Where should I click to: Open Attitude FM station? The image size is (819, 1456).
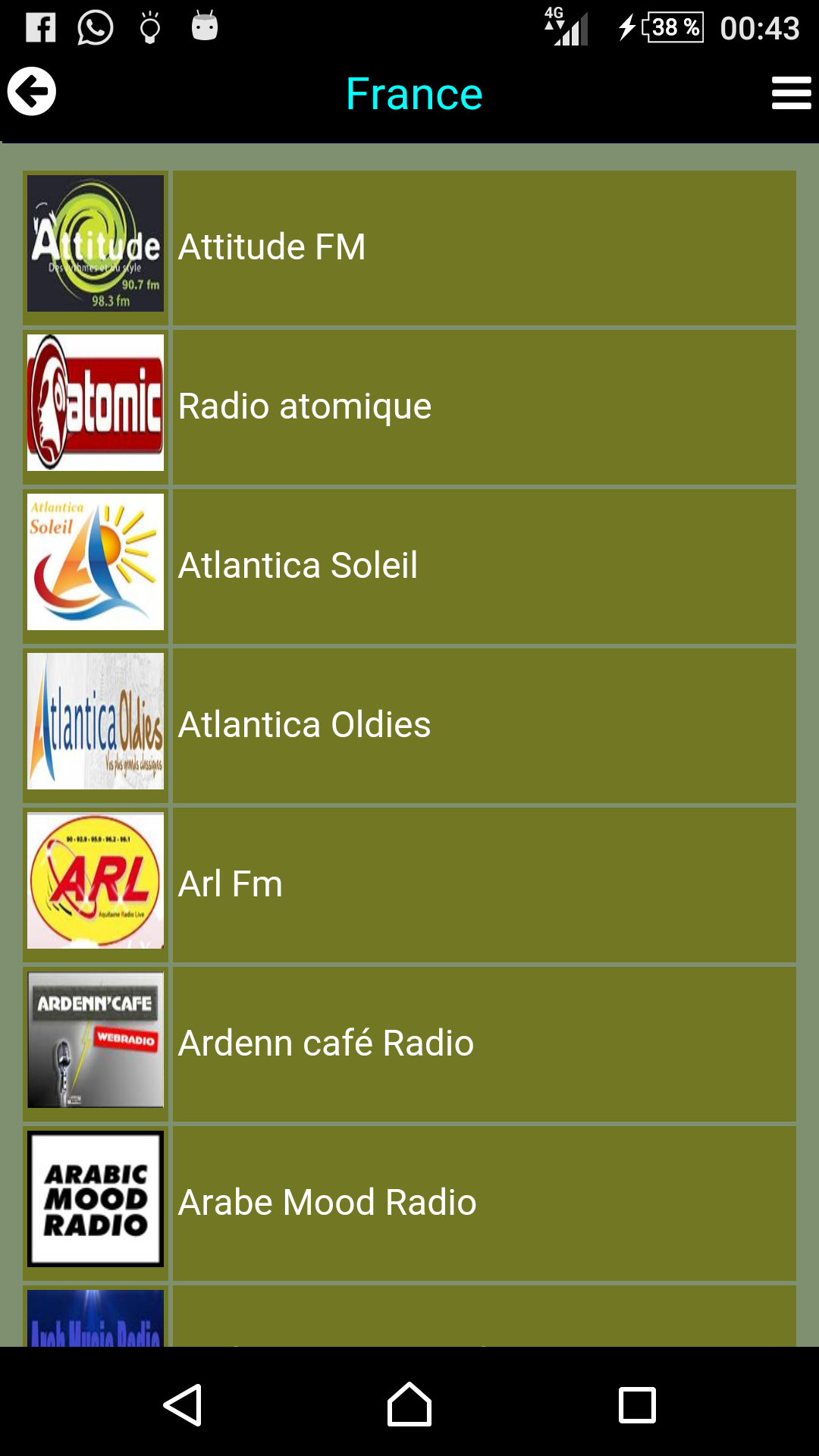[484, 248]
